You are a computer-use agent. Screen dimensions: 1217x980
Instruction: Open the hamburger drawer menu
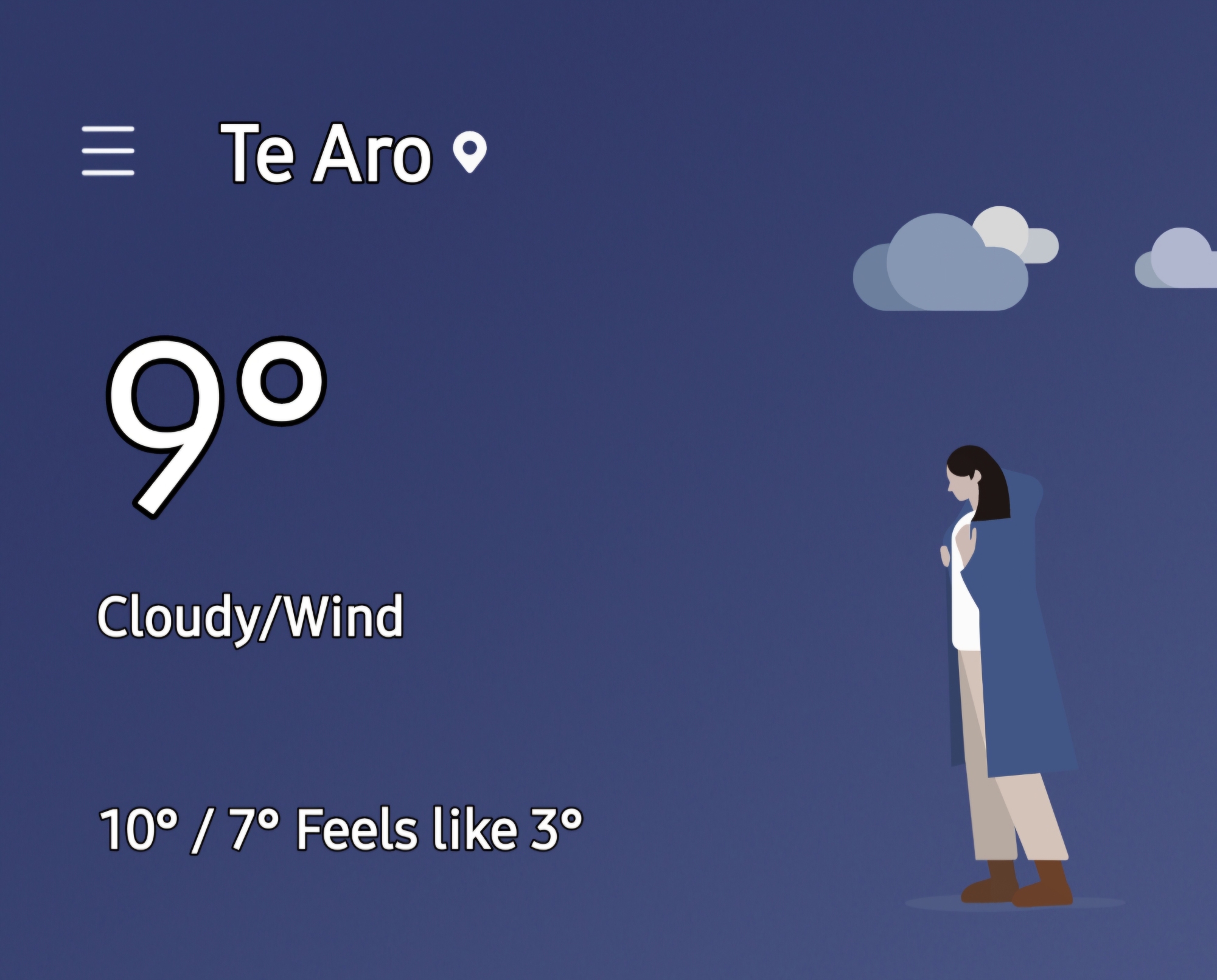pos(108,151)
